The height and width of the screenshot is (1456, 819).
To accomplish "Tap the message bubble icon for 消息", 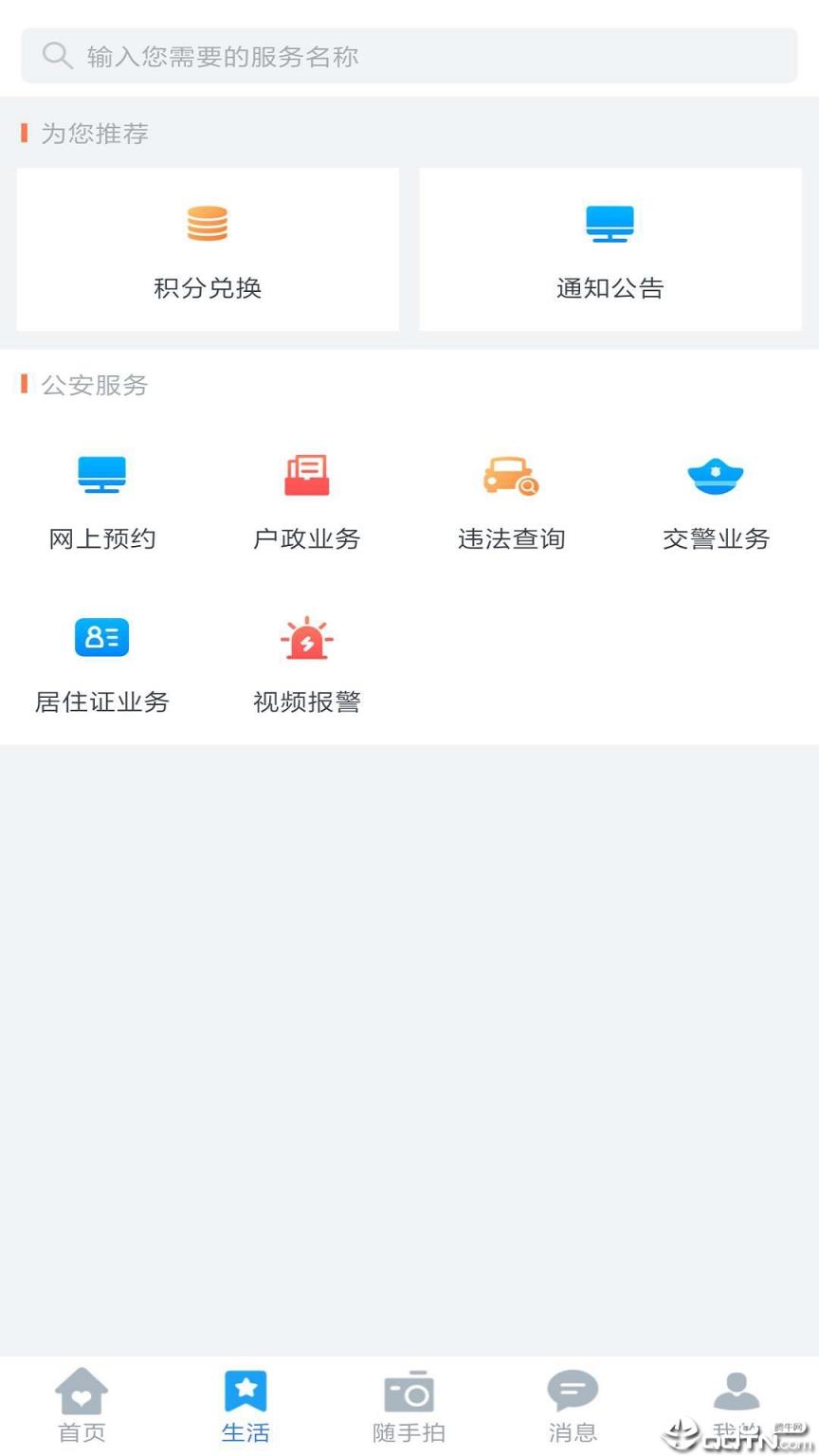I will click(573, 1391).
